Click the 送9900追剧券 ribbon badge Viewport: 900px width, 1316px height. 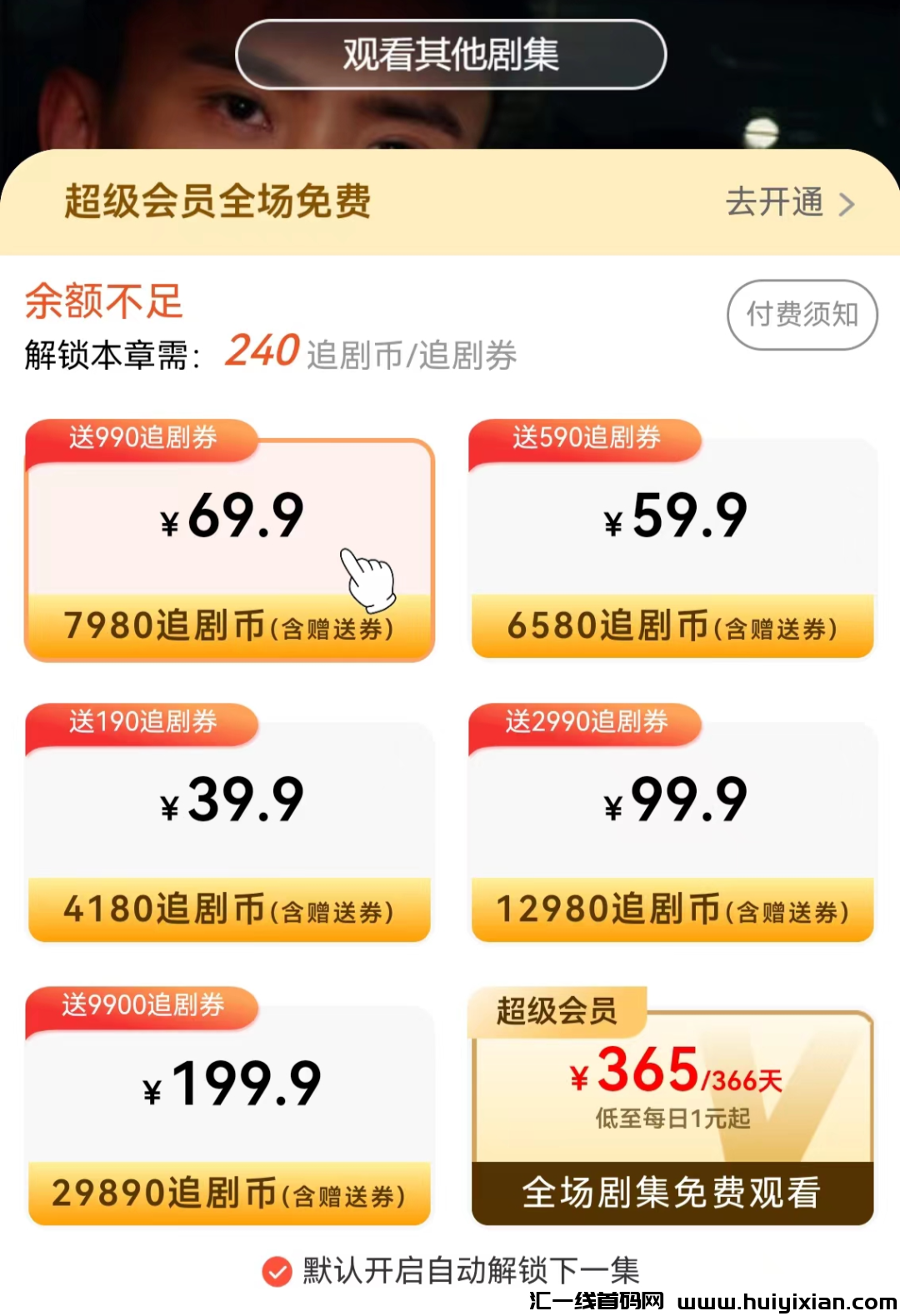[142, 1007]
